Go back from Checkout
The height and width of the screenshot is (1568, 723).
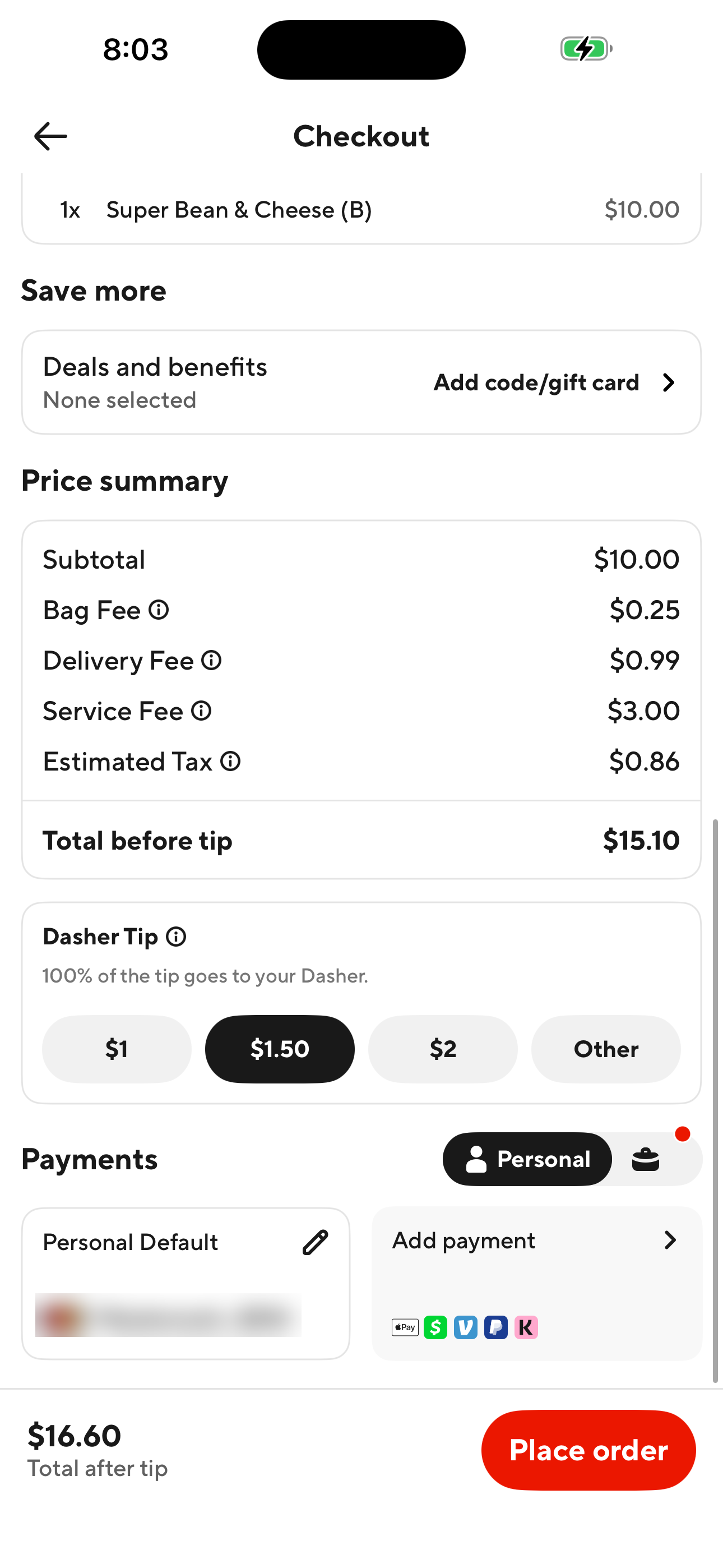[50, 136]
